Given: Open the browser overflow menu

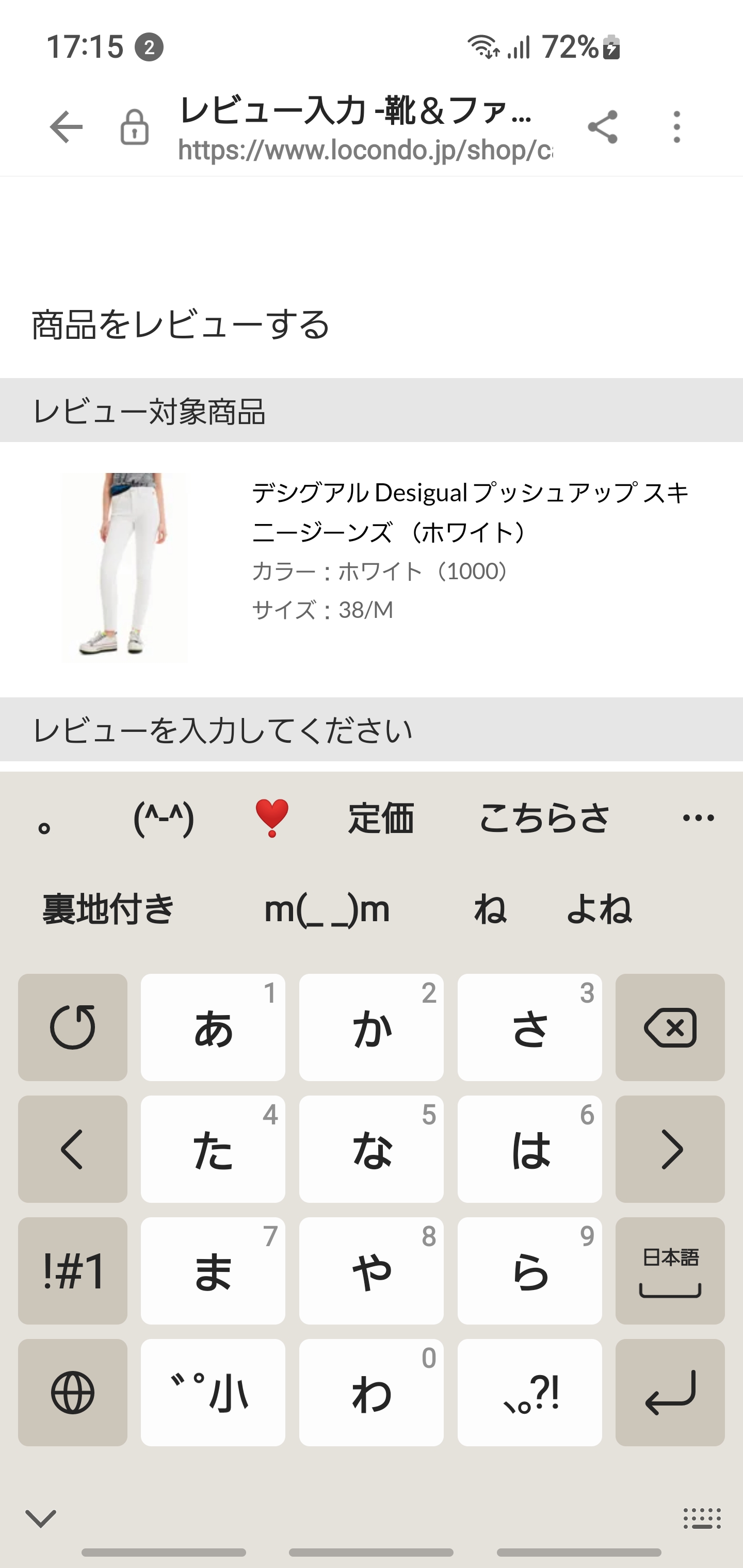Looking at the screenshot, I should point(676,127).
